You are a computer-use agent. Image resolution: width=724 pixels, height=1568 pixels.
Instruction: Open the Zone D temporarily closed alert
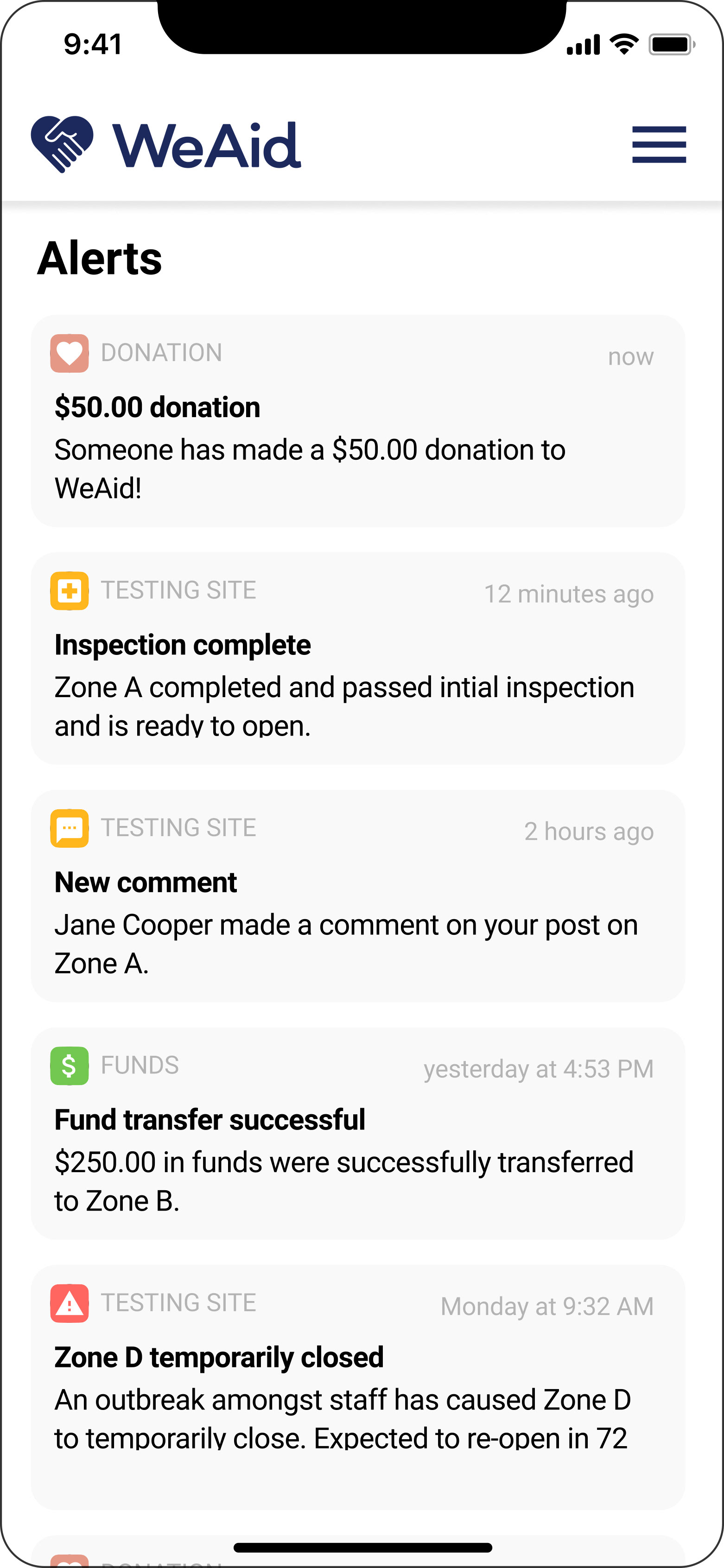[358, 1387]
